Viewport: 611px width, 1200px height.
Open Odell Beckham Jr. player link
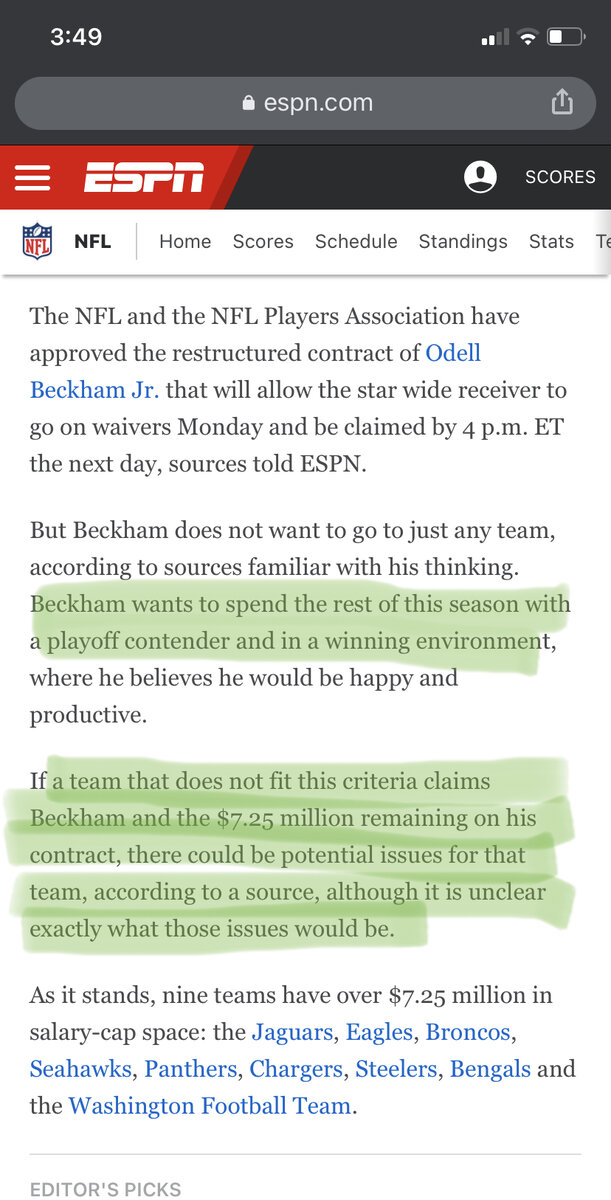94,390
